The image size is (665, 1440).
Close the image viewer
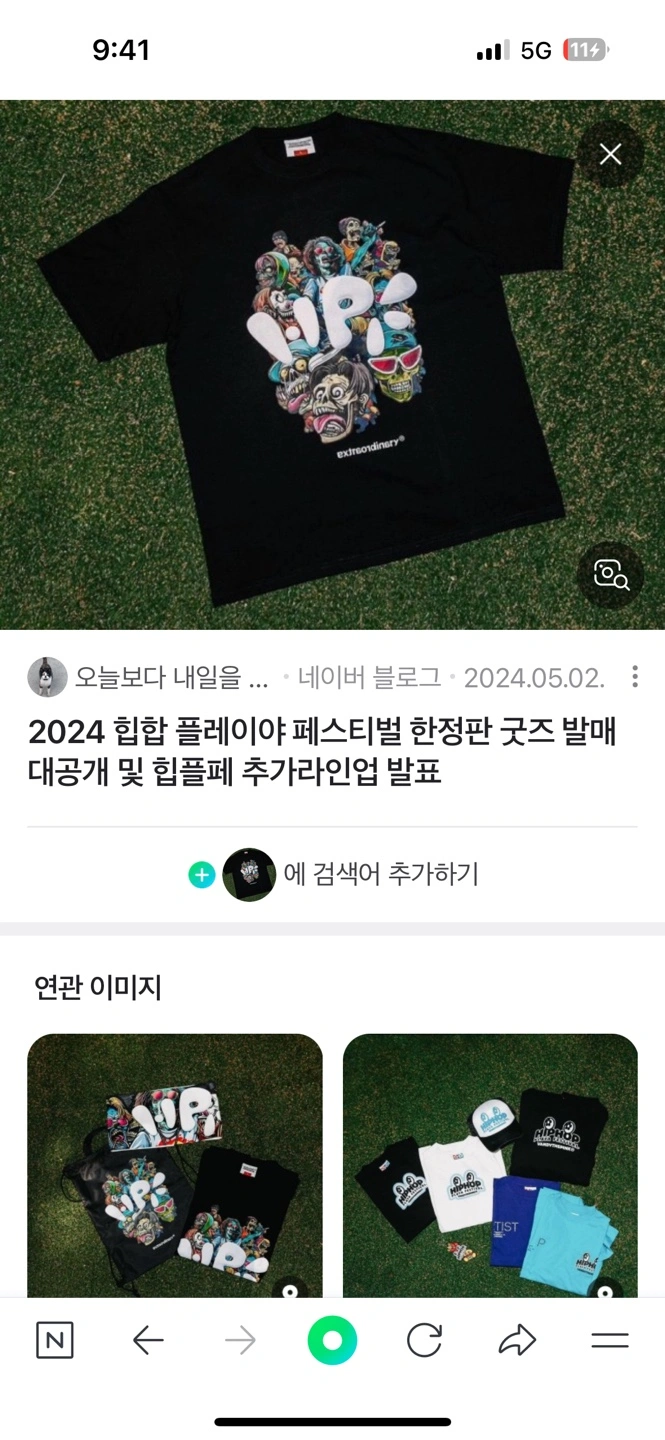click(x=610, y=154)
